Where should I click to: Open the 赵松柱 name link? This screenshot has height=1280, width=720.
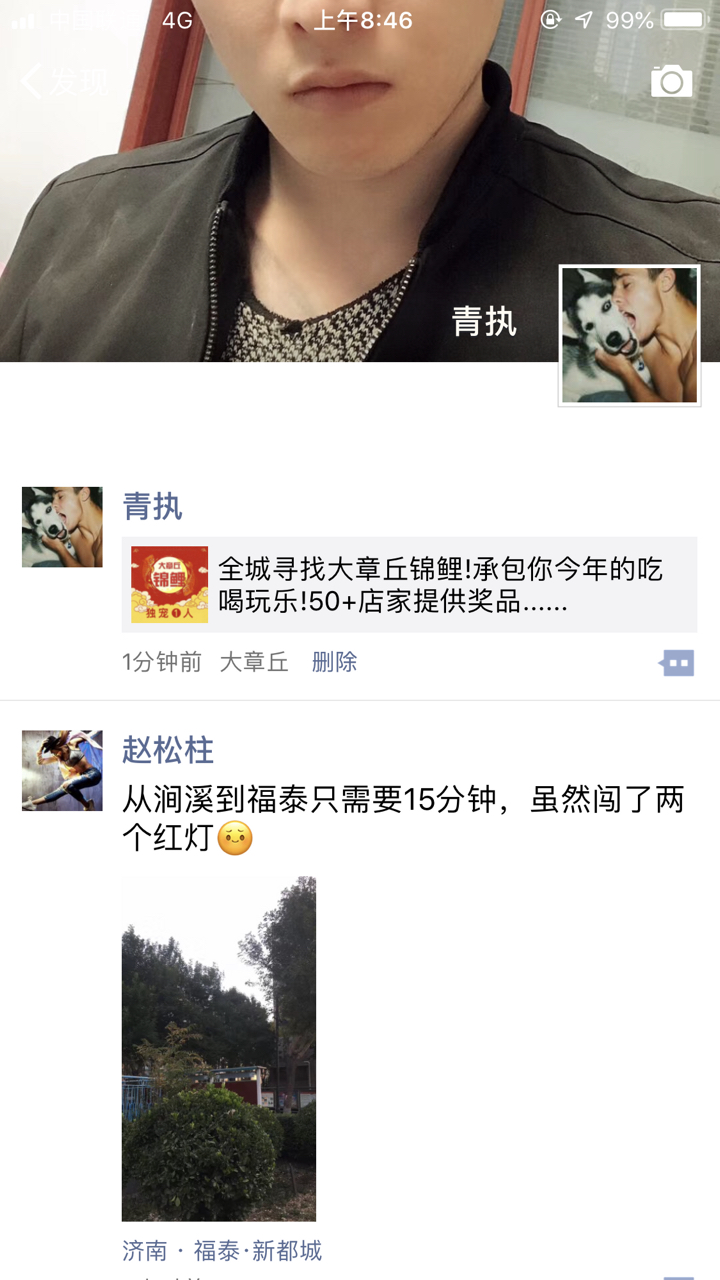pos(168,749)
